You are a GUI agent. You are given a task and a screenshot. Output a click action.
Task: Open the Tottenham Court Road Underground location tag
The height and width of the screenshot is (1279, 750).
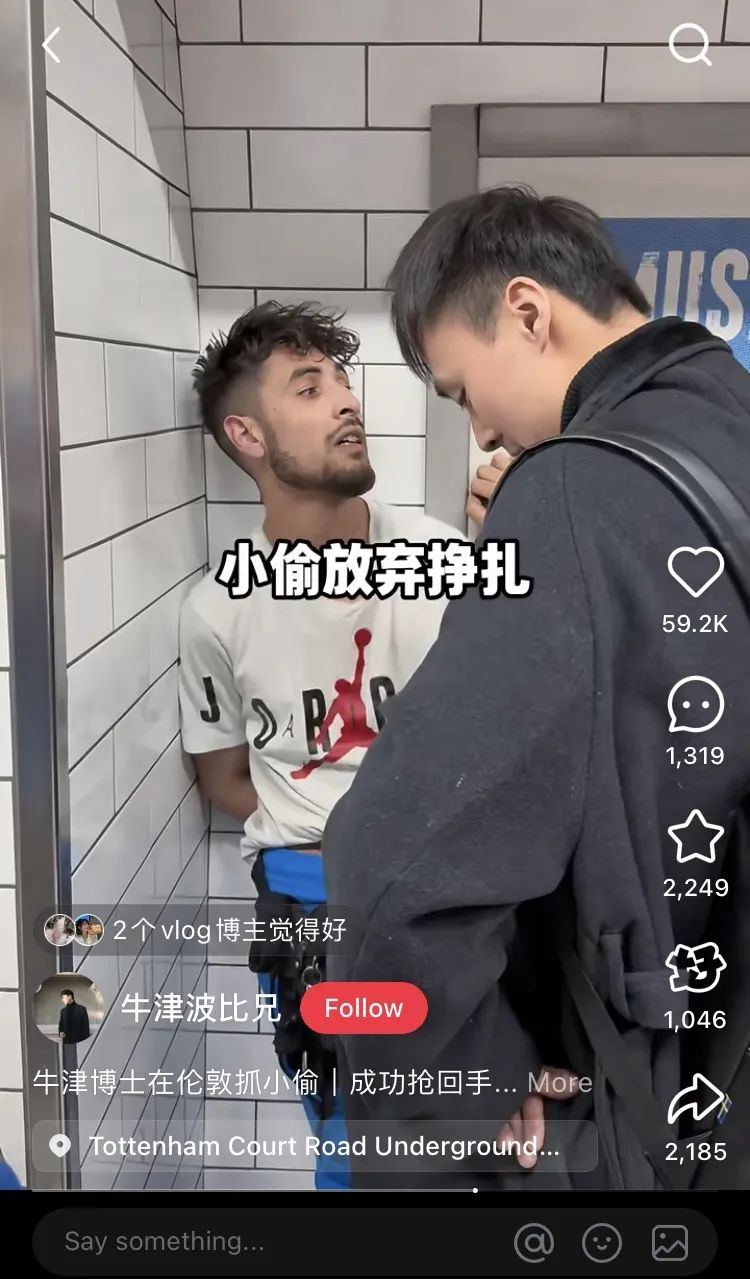click(315, 1146)
